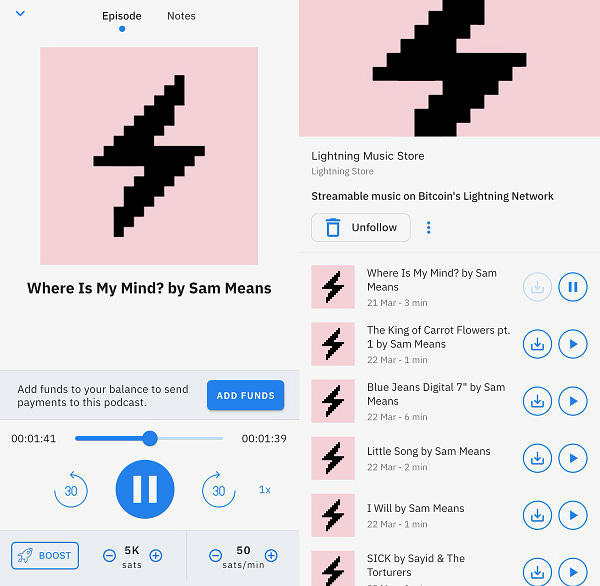
Task: Open Little Song by Sam Means
Action: tap(428, 452)
